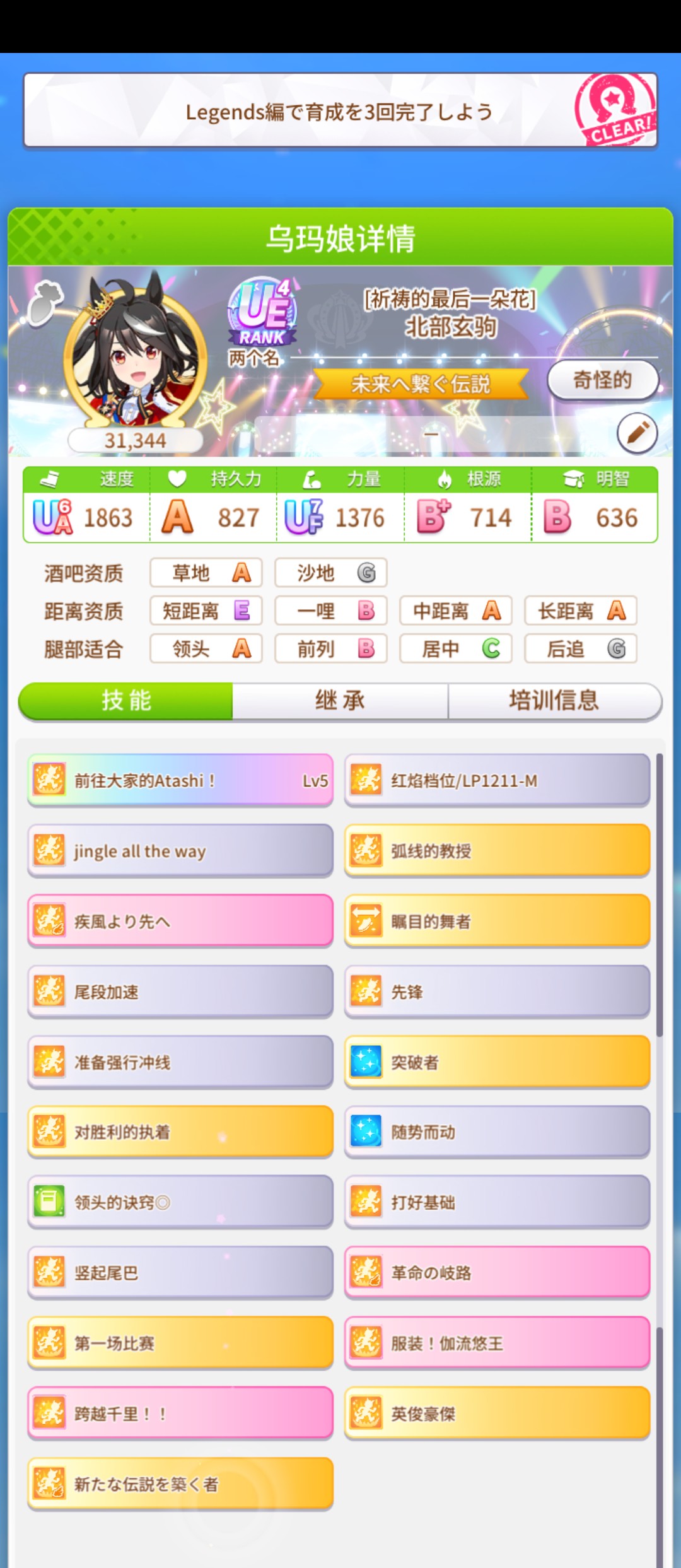View the 对胜利的执着 skill
The width and height of the screenshot is (681, 1568).
click(180, 1132)
